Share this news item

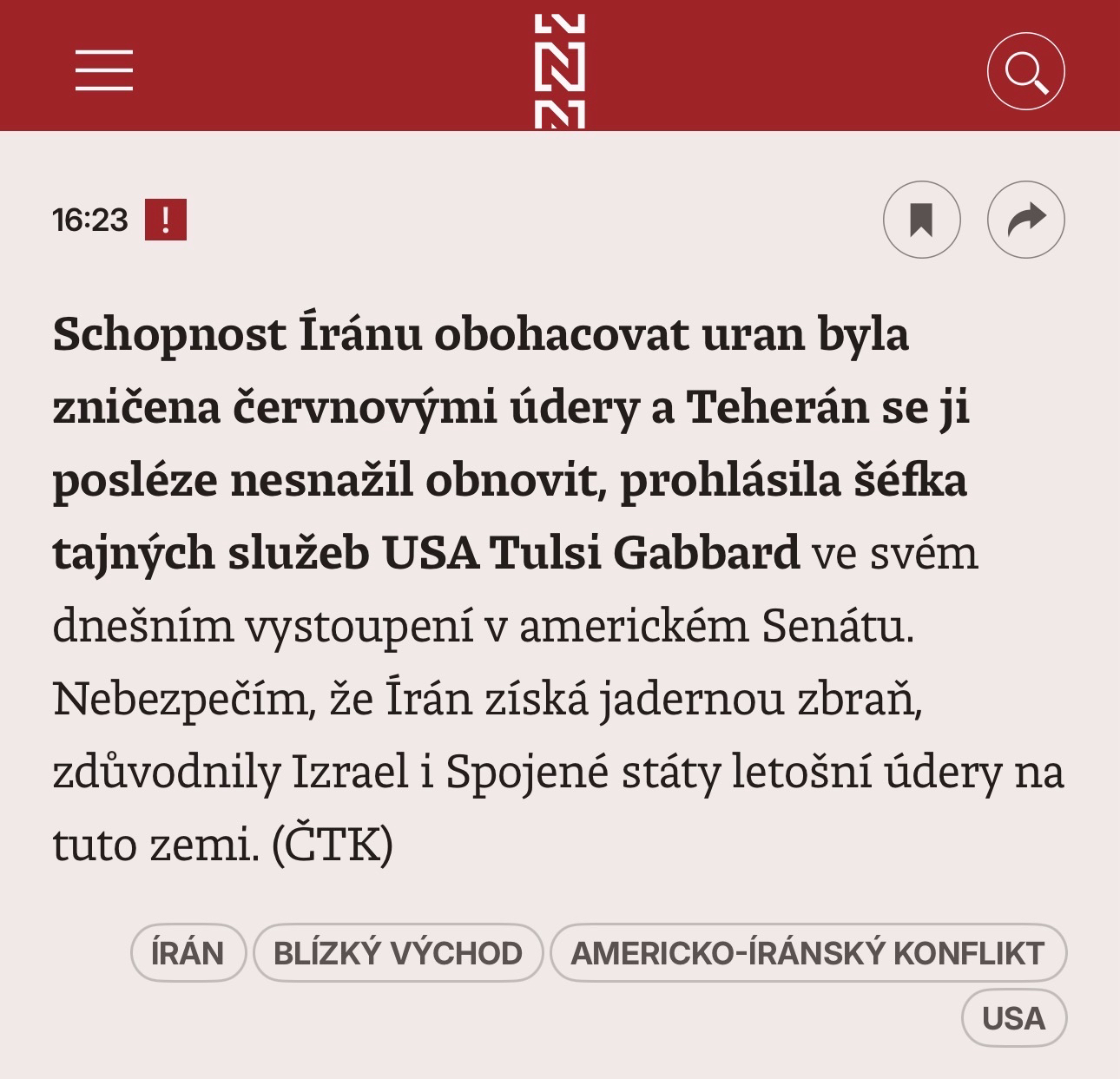(1025, 220)
